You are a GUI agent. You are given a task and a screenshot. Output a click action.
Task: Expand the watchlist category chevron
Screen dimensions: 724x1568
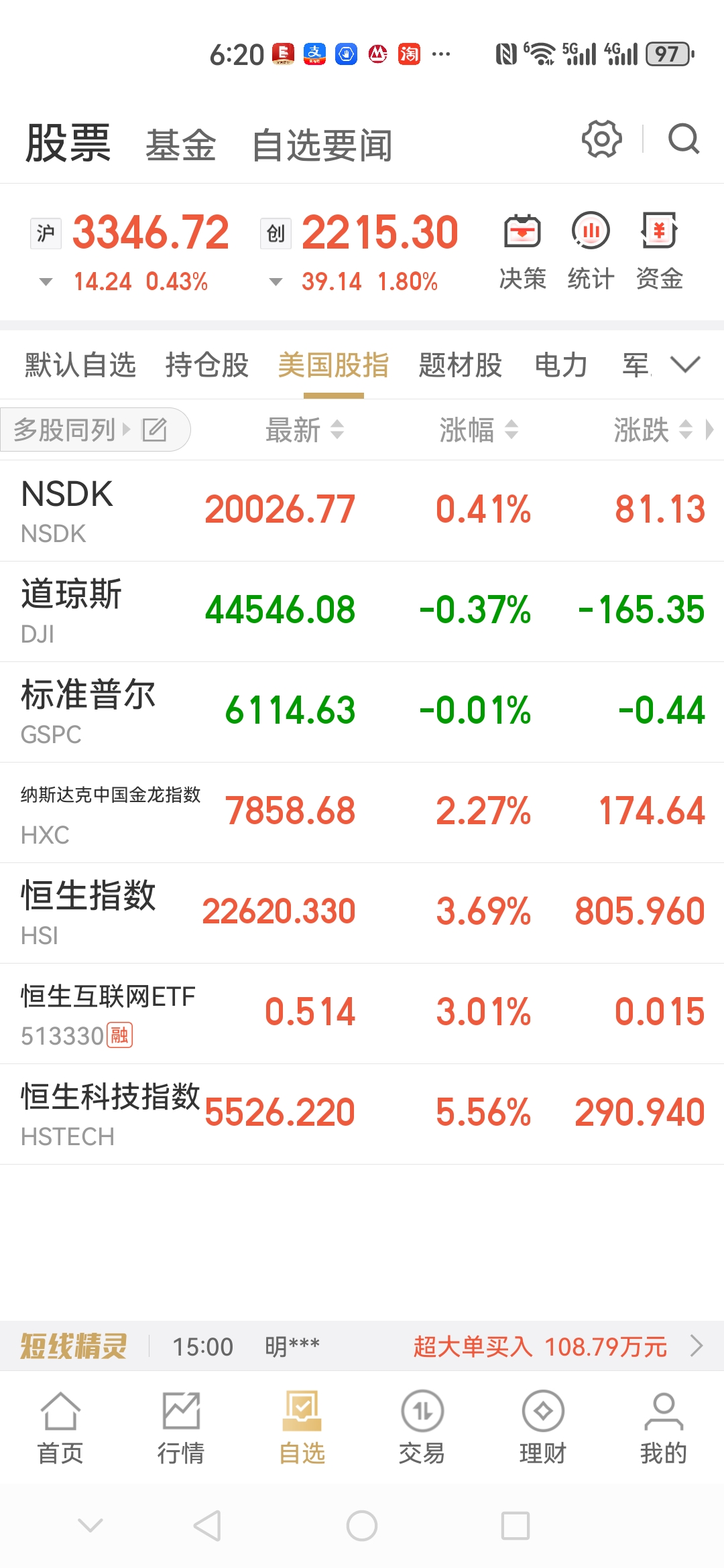[684, 365]
